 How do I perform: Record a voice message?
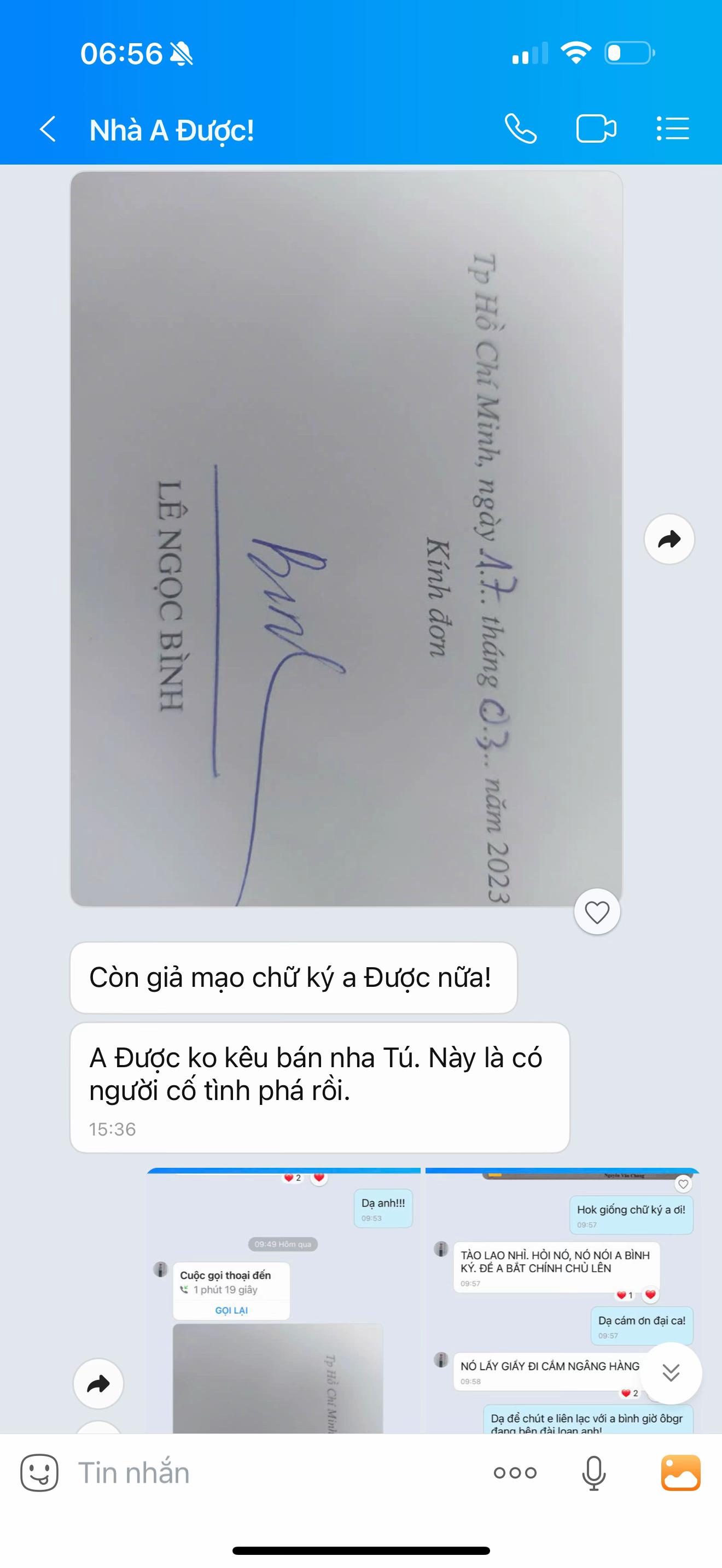point(593,1473)
